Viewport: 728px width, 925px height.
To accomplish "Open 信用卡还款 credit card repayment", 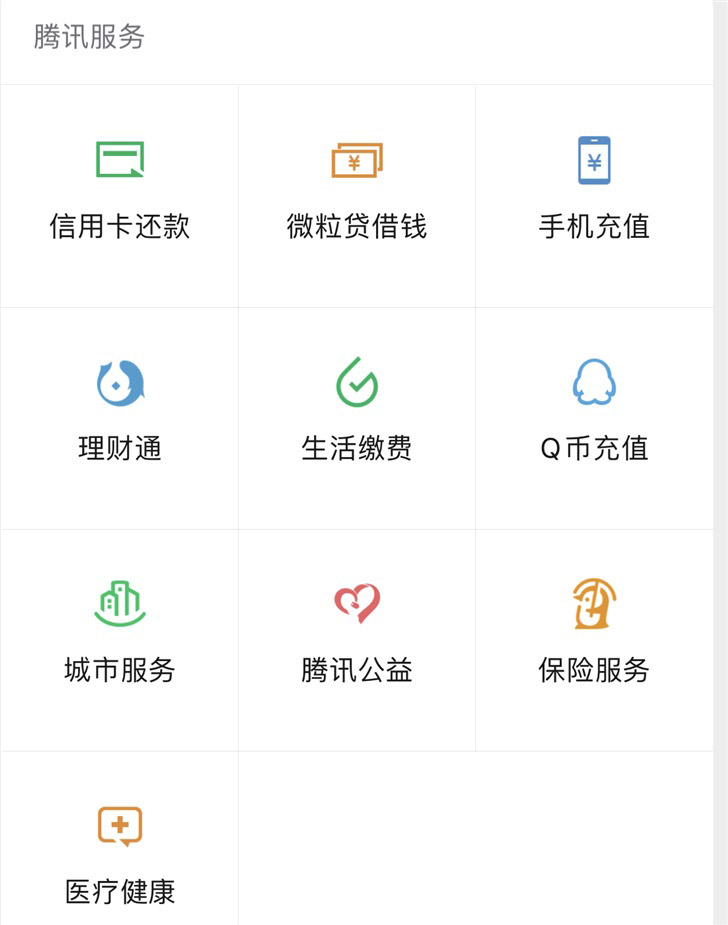I will tap(120, 195).
